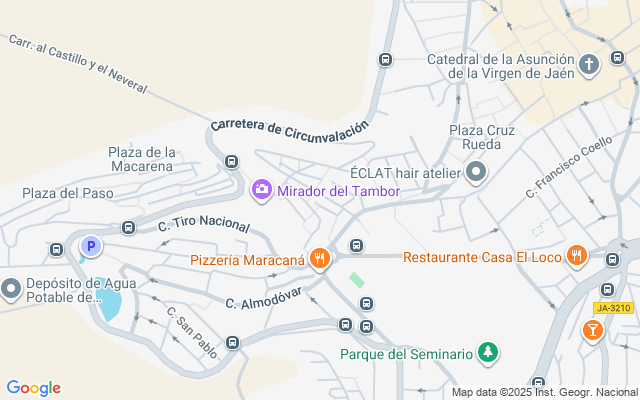
Task: Open the Depósito de Agua Potable marker
Action: tap(11, 290)
